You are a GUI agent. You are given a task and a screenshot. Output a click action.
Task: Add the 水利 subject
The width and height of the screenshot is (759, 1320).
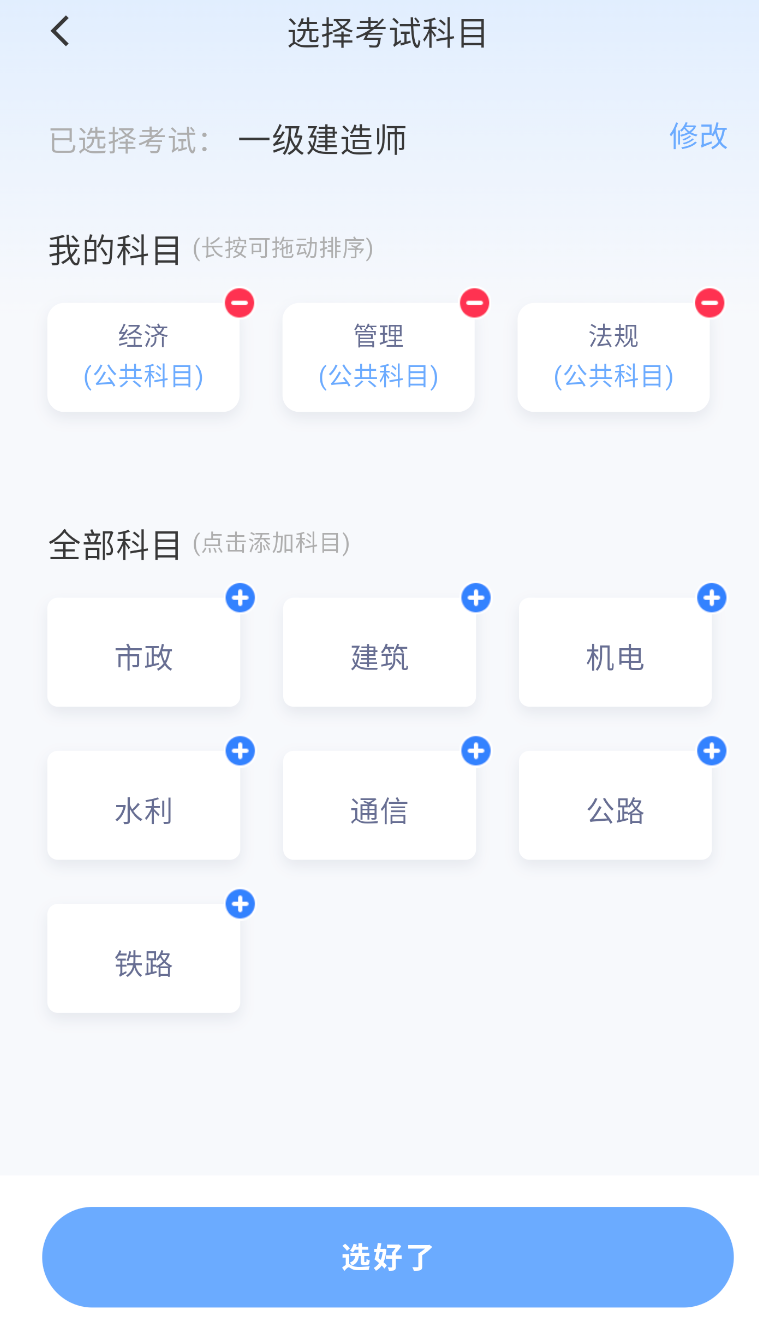coord(240,751)
